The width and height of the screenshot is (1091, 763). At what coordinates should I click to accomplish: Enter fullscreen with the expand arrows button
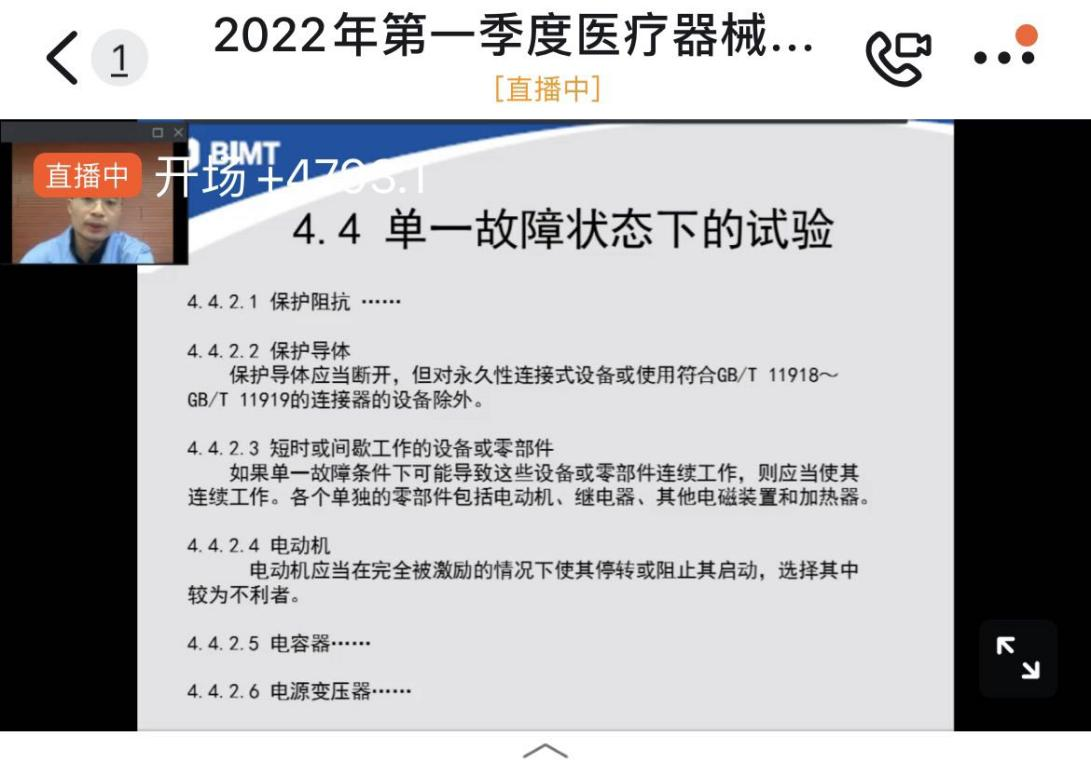click(x=1017, y=658)
